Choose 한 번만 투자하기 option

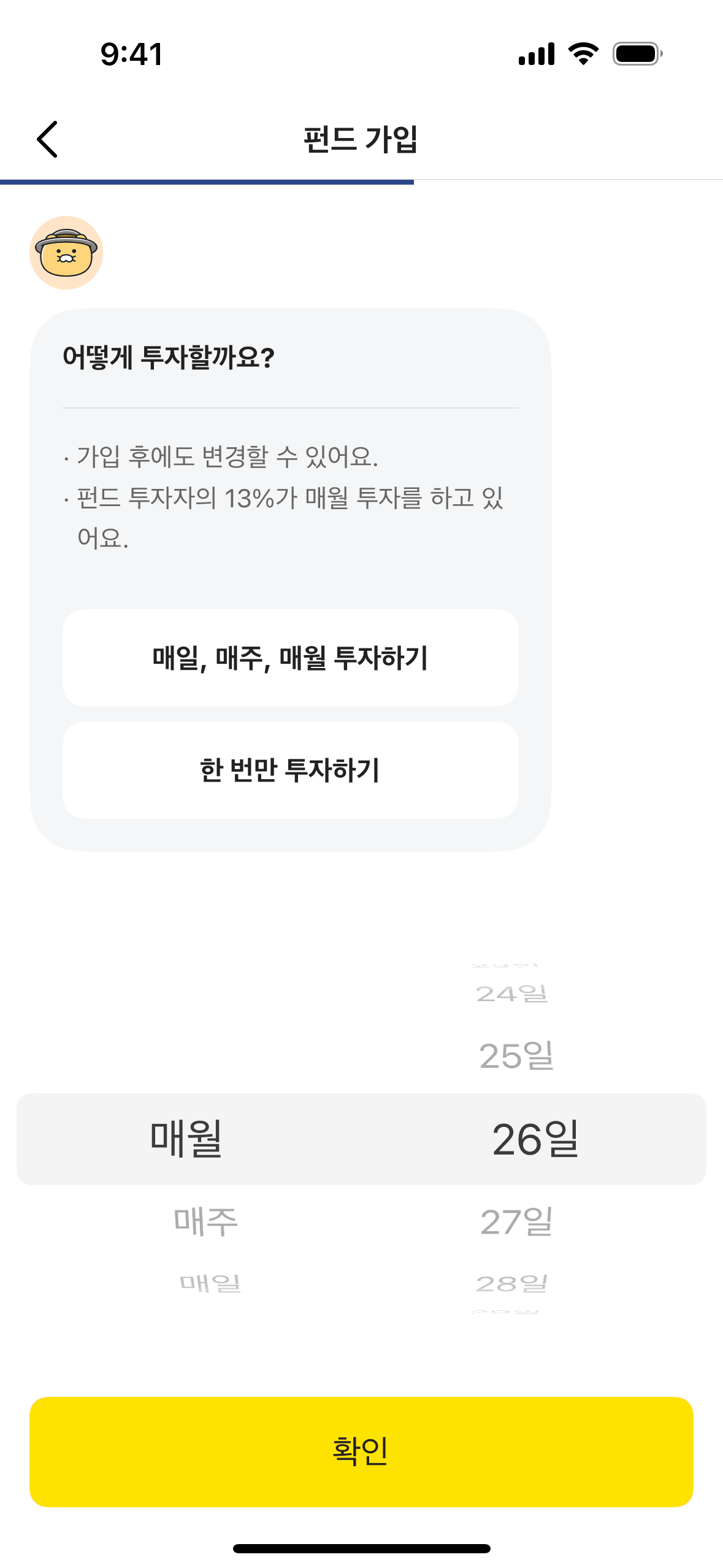pyautogui.click(x=290, y=770)
